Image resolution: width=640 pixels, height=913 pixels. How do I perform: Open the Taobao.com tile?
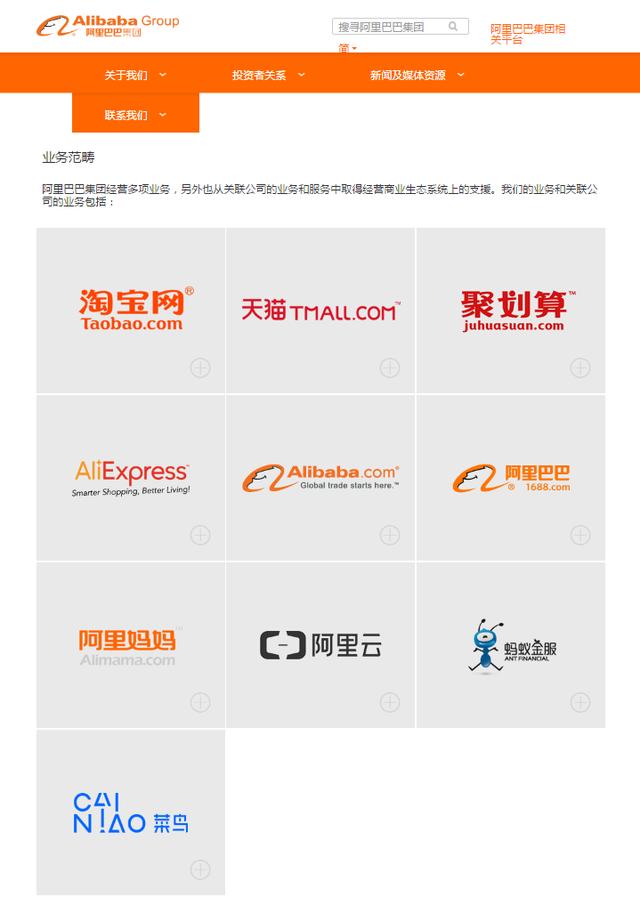click(131, 310)
